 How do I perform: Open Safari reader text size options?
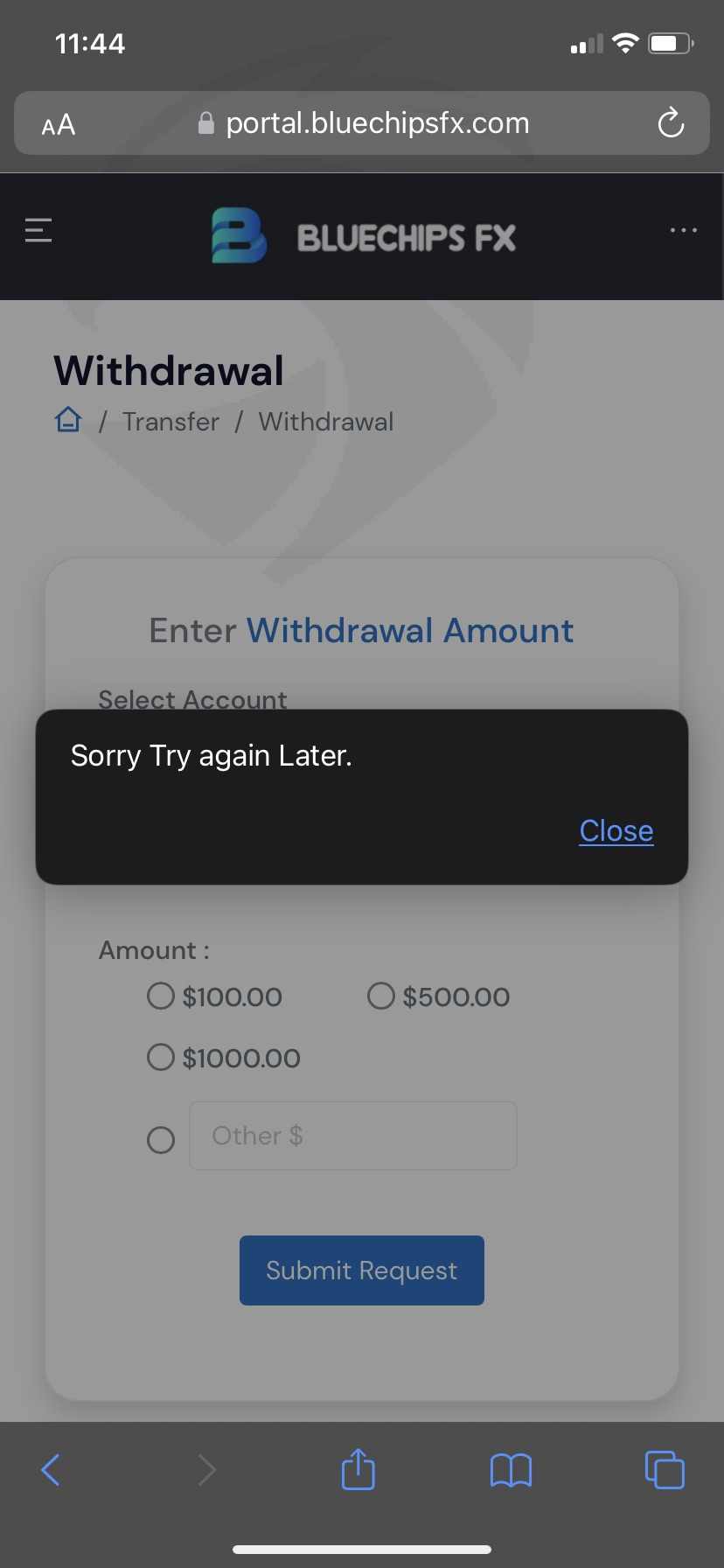(59, 125)
